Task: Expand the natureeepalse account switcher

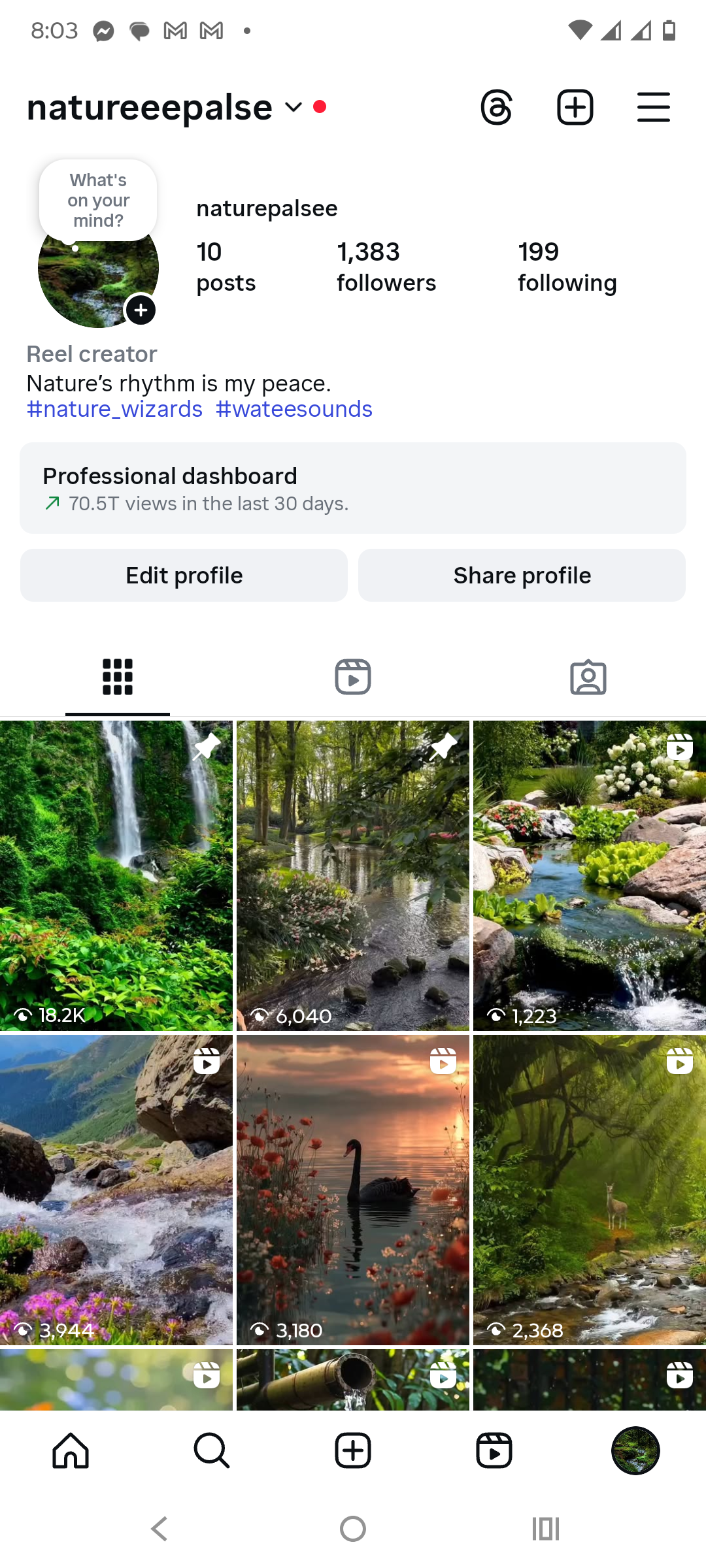Action: click(294, 107)
